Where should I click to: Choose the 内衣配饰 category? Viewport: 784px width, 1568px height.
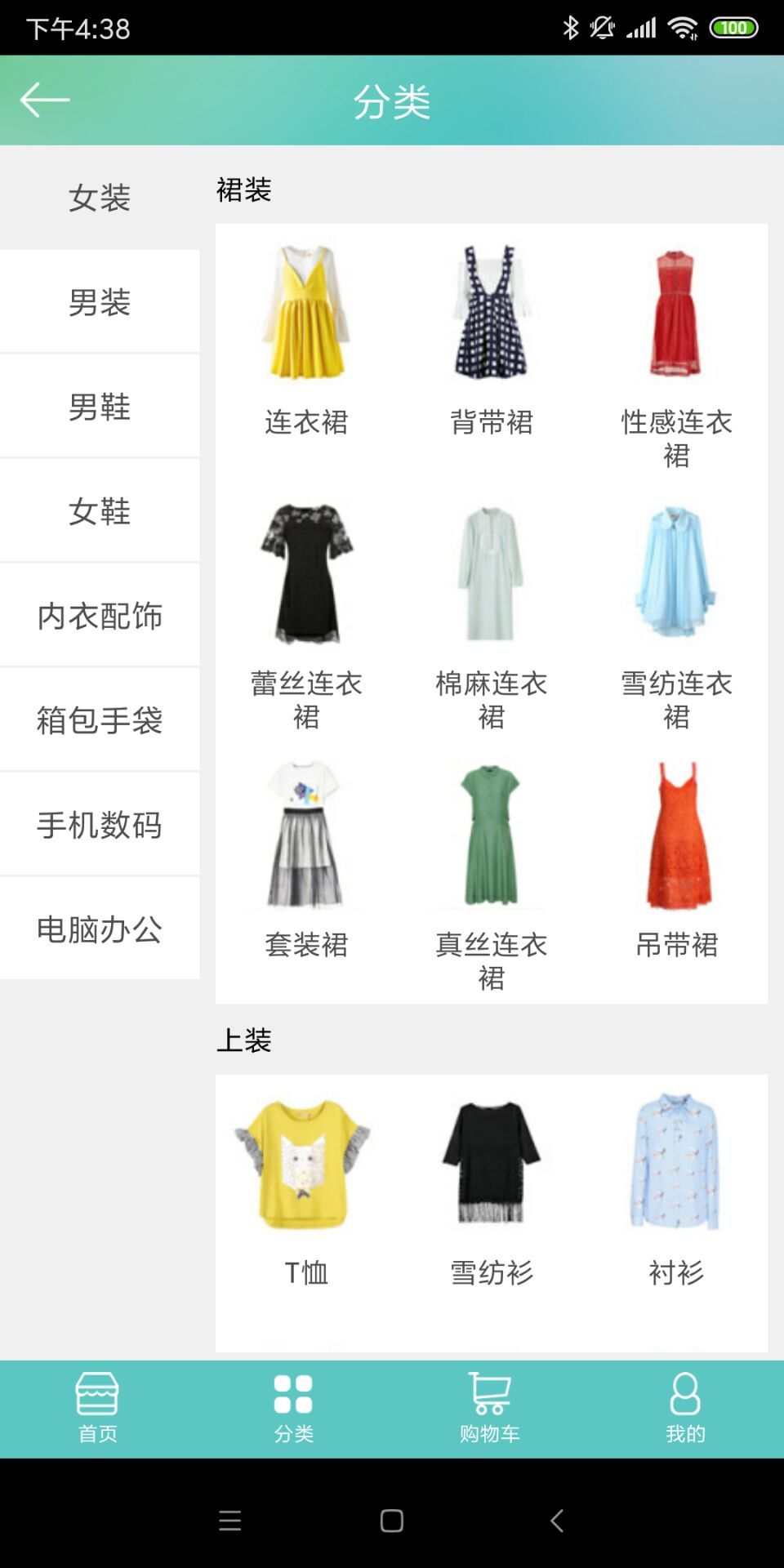(x=100, y=616)
